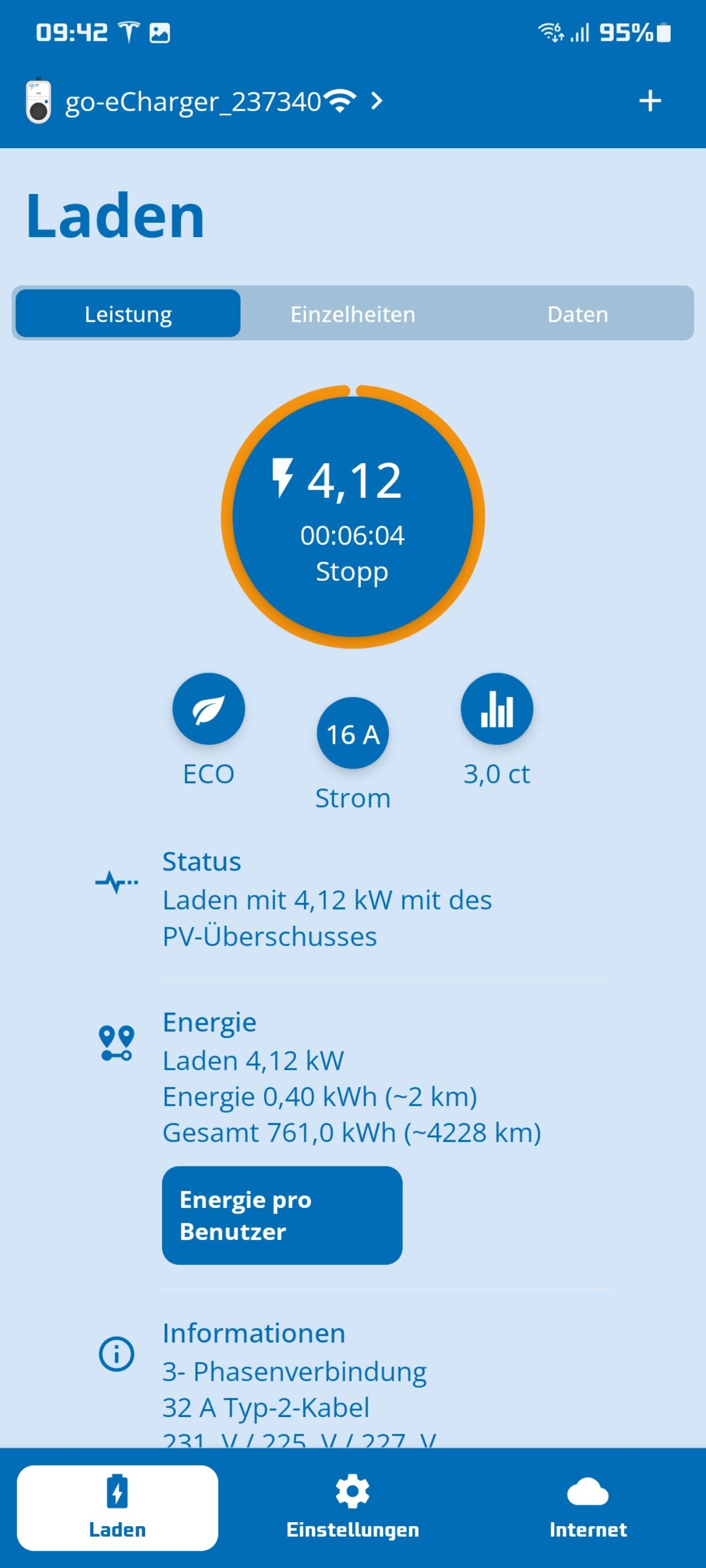Toggle the ECO leaf mode button

click(208, 709)
